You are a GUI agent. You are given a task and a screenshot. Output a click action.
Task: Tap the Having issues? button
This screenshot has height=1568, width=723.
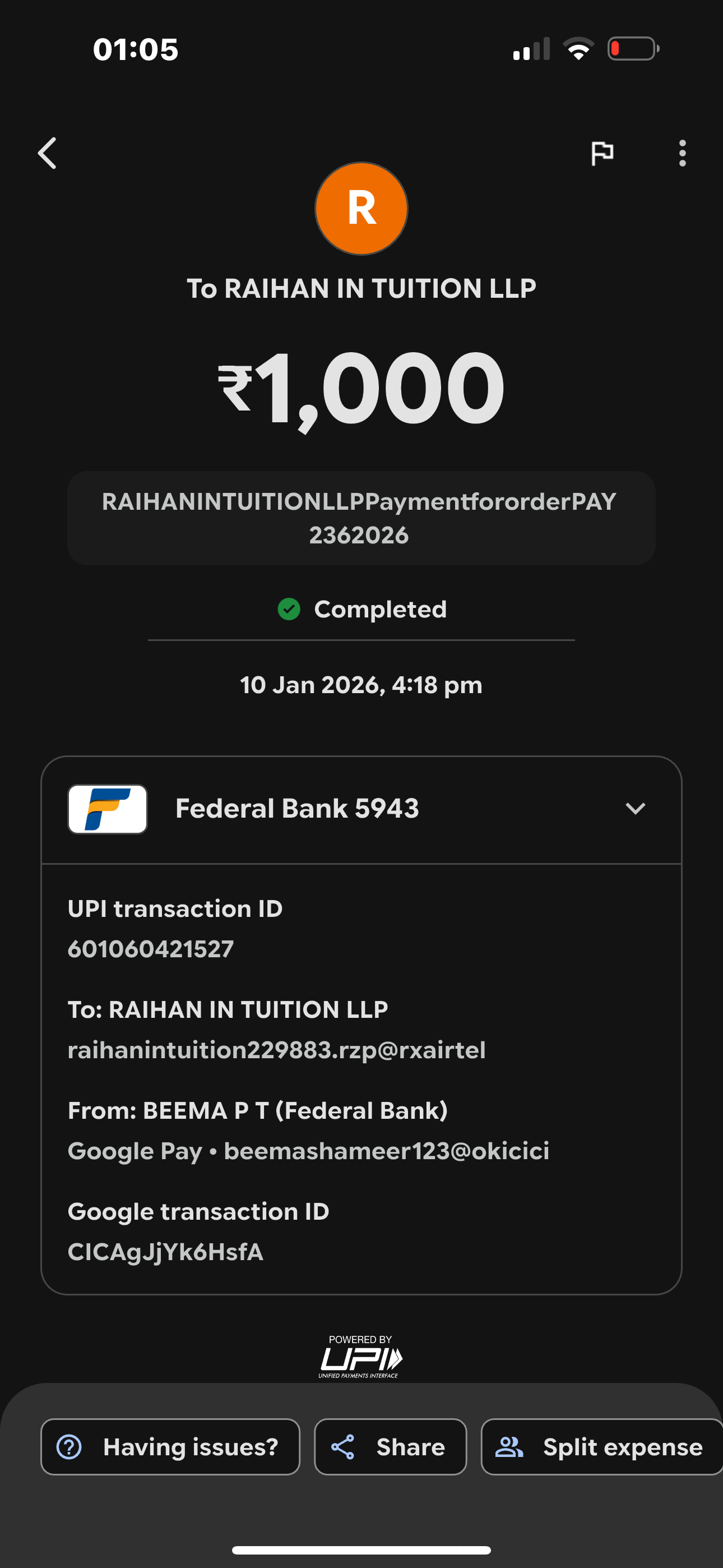[x=170, y=1446]
